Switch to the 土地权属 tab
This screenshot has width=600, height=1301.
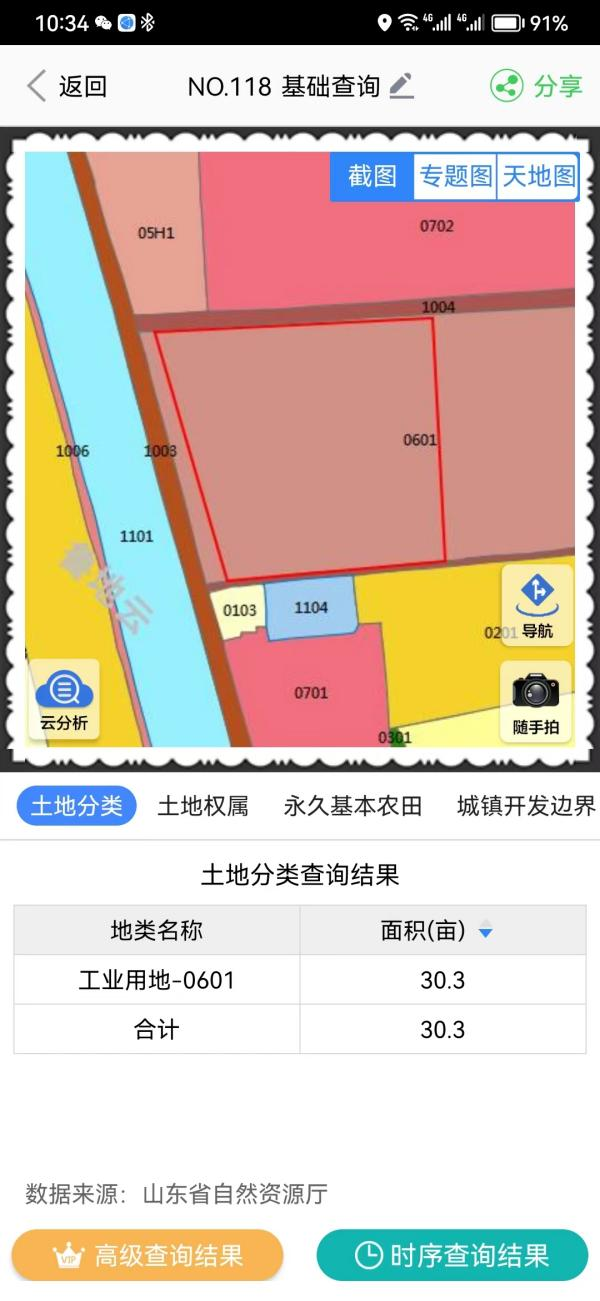[203, 806]
